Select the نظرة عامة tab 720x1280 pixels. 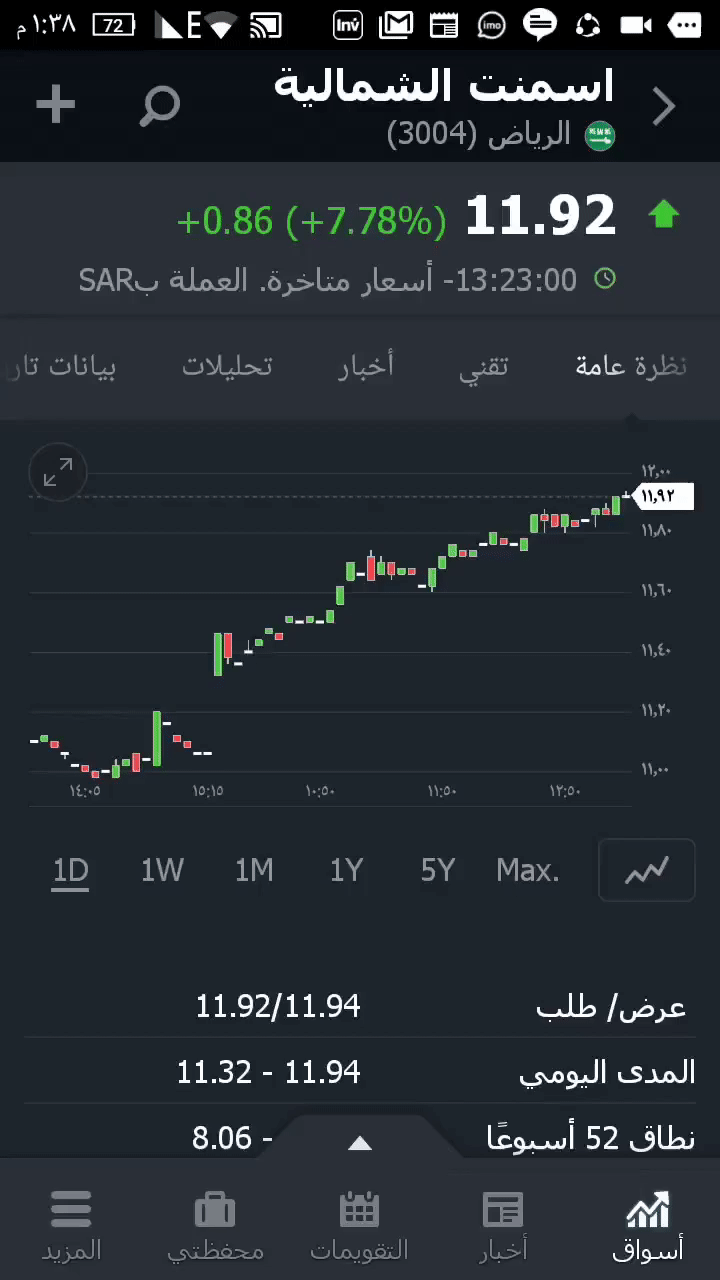point(630,366)
